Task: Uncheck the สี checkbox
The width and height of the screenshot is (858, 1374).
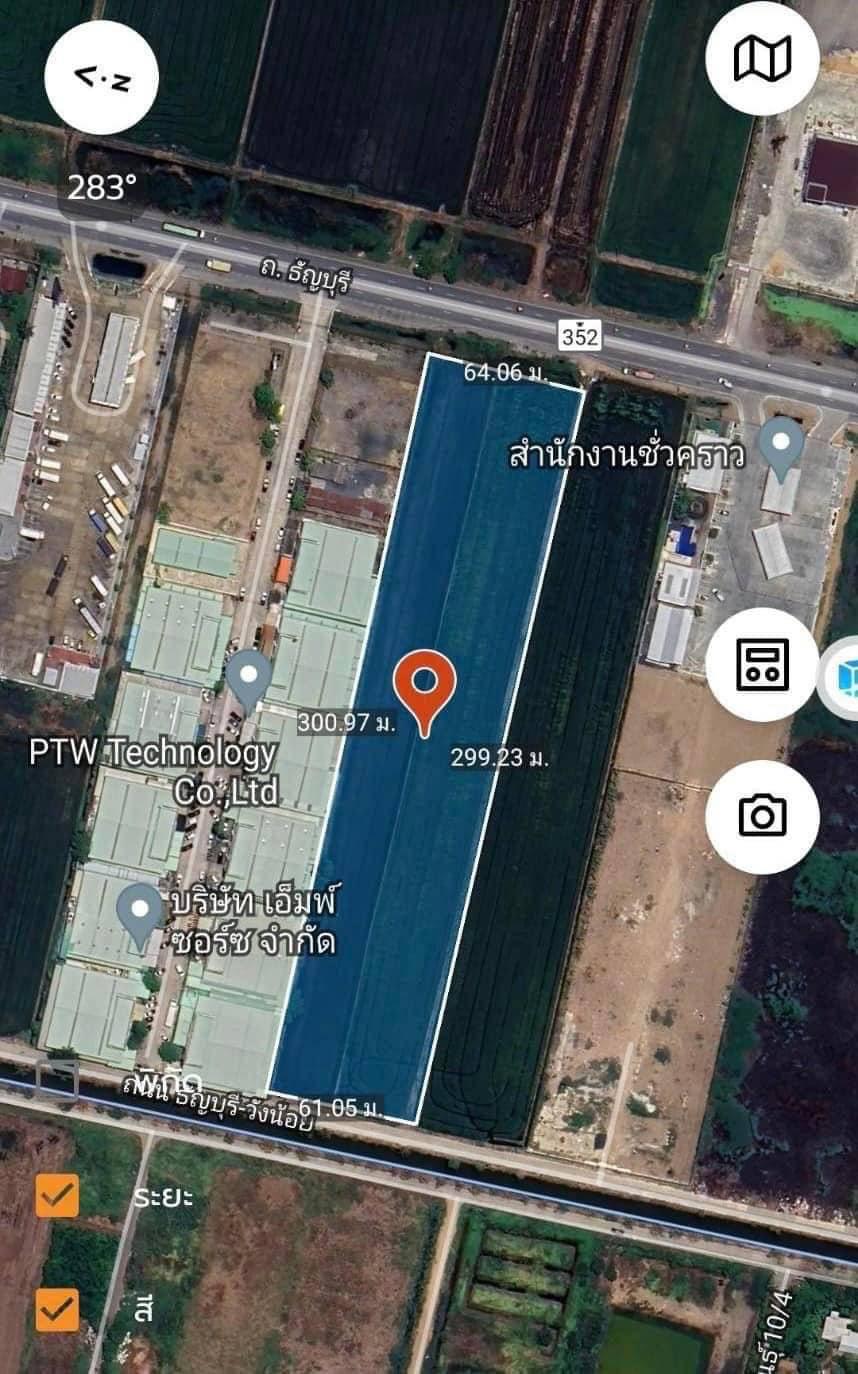Action: [x=57, y=1309]
